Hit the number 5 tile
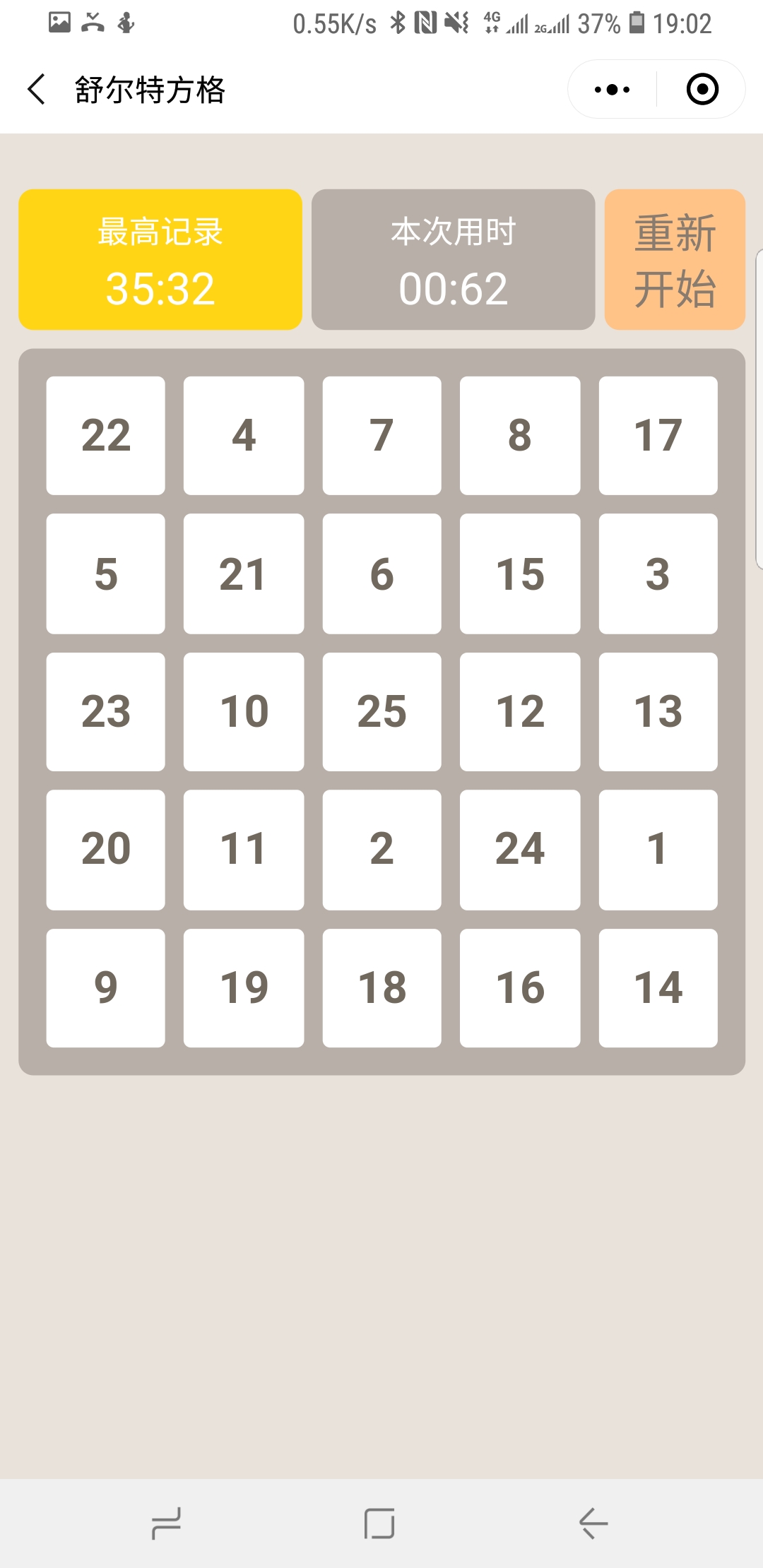763x1568 pixels. click(x=106, y=574)
